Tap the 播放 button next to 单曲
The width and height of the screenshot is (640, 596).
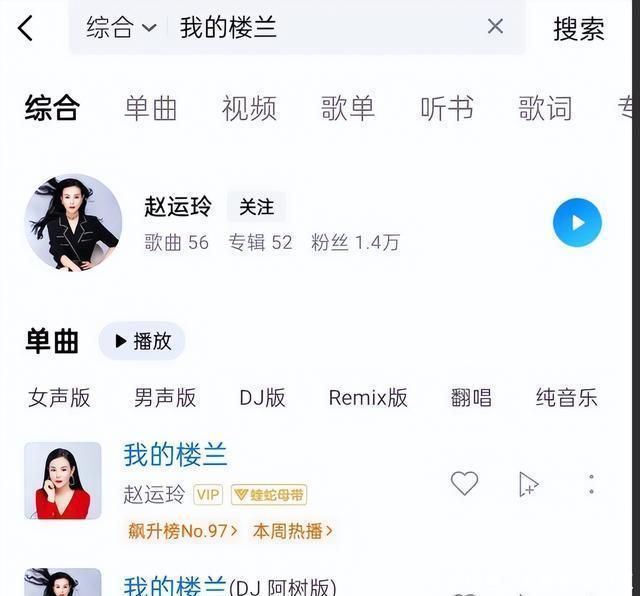click(x=142, y=341)
